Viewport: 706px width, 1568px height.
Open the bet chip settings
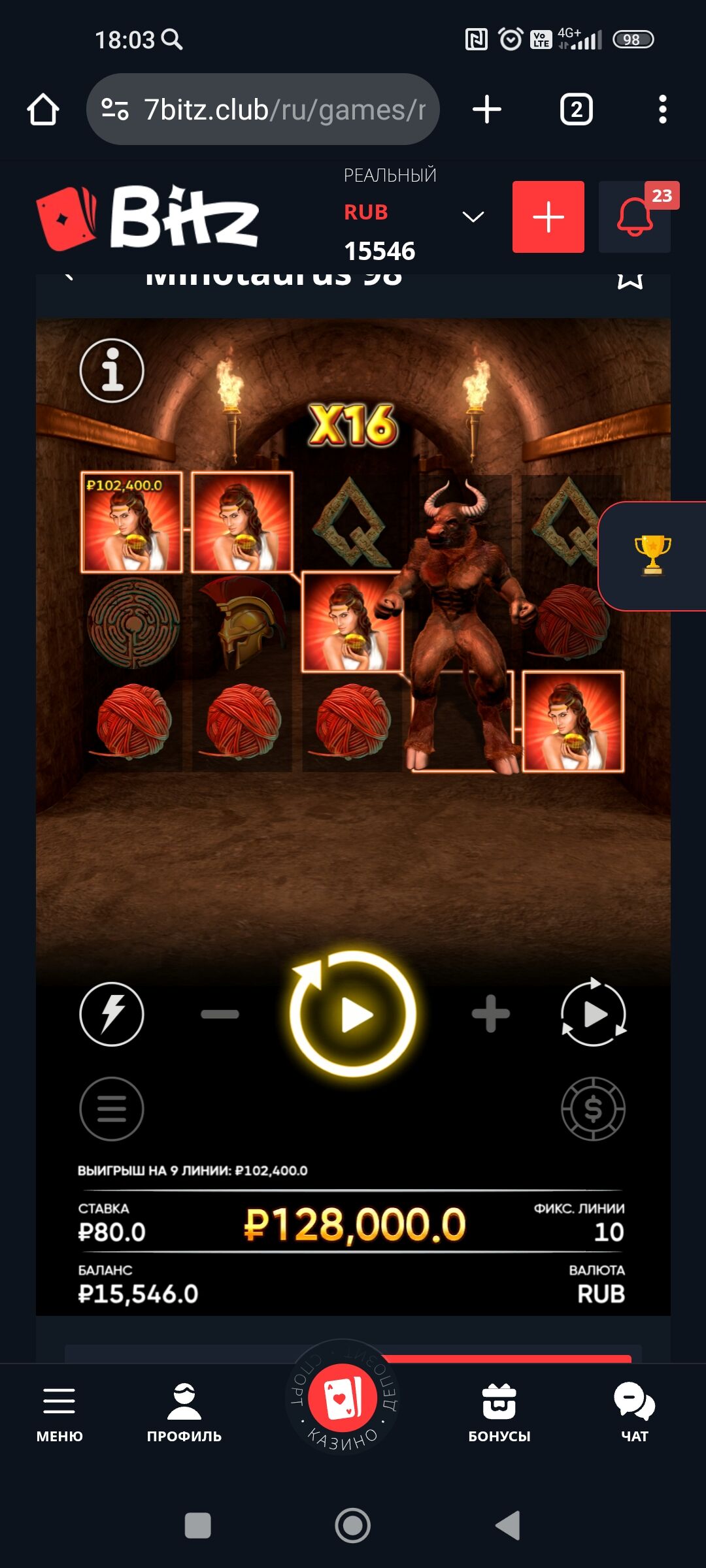click(x=594, y=1109)
